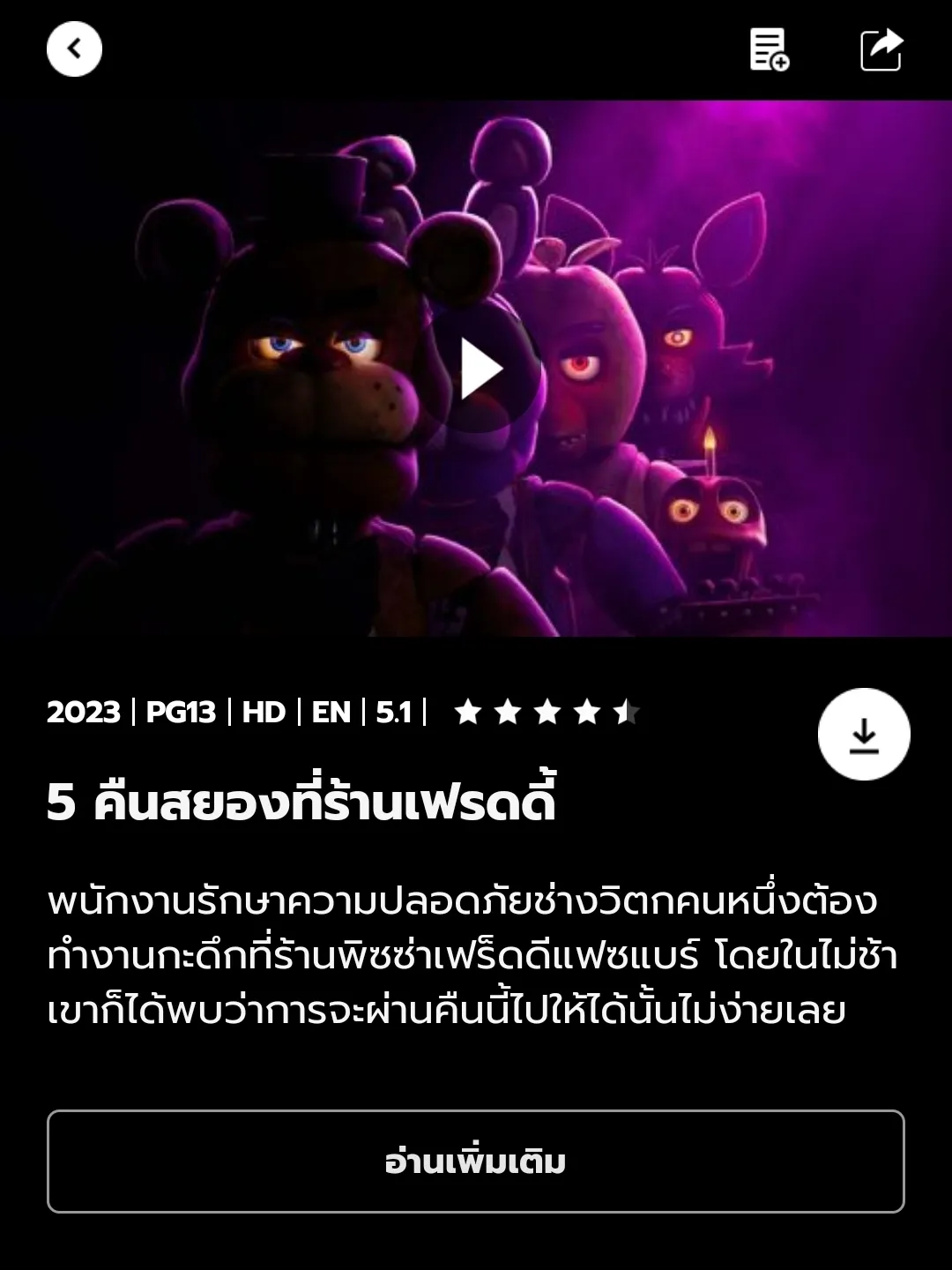Go back using the top arrow

[x=74, y=49]
